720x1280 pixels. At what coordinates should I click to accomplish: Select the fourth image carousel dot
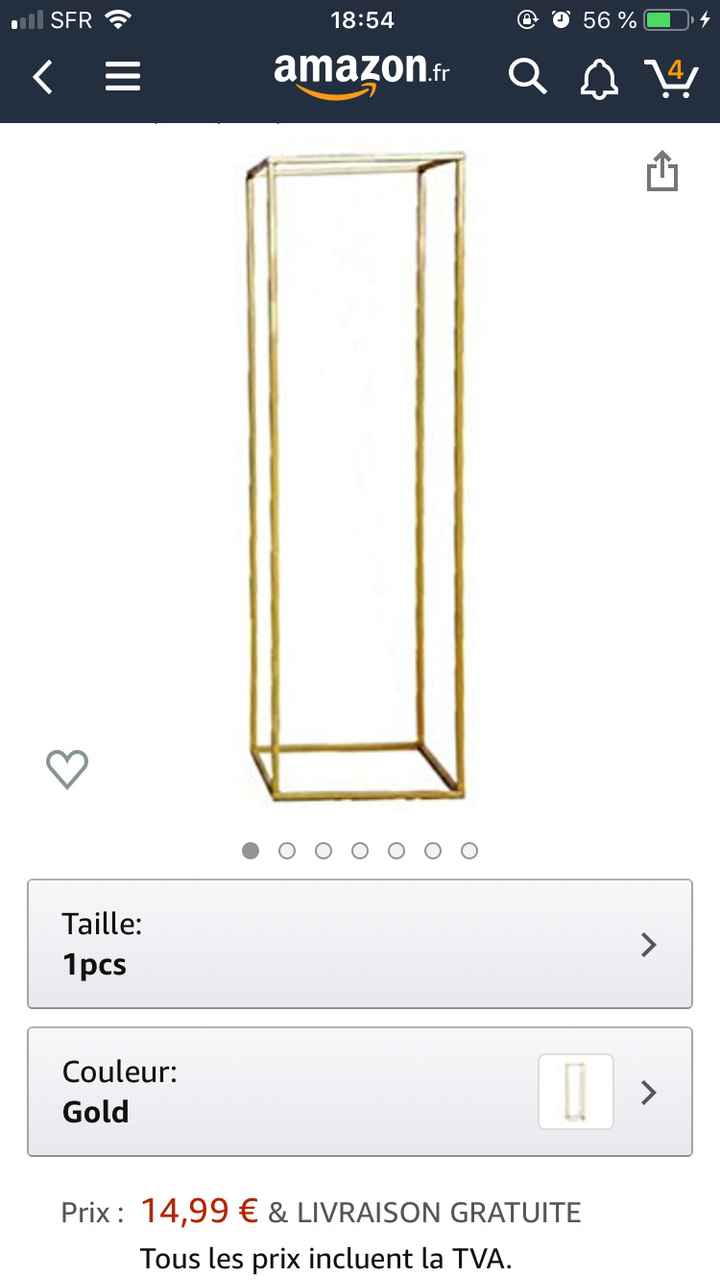click(x=360, y=850)
